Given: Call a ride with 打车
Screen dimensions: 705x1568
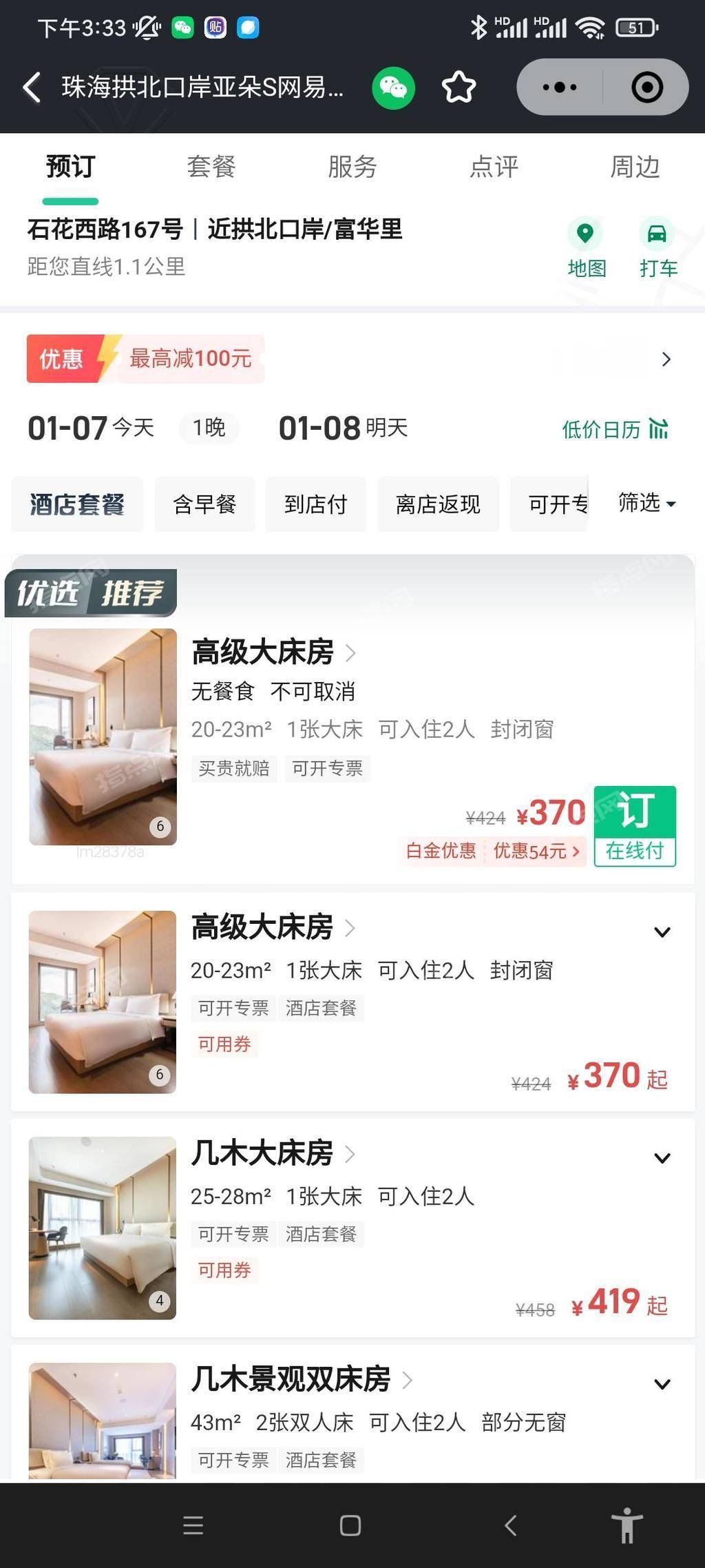Looking at the screenshot, I should 657,248.
